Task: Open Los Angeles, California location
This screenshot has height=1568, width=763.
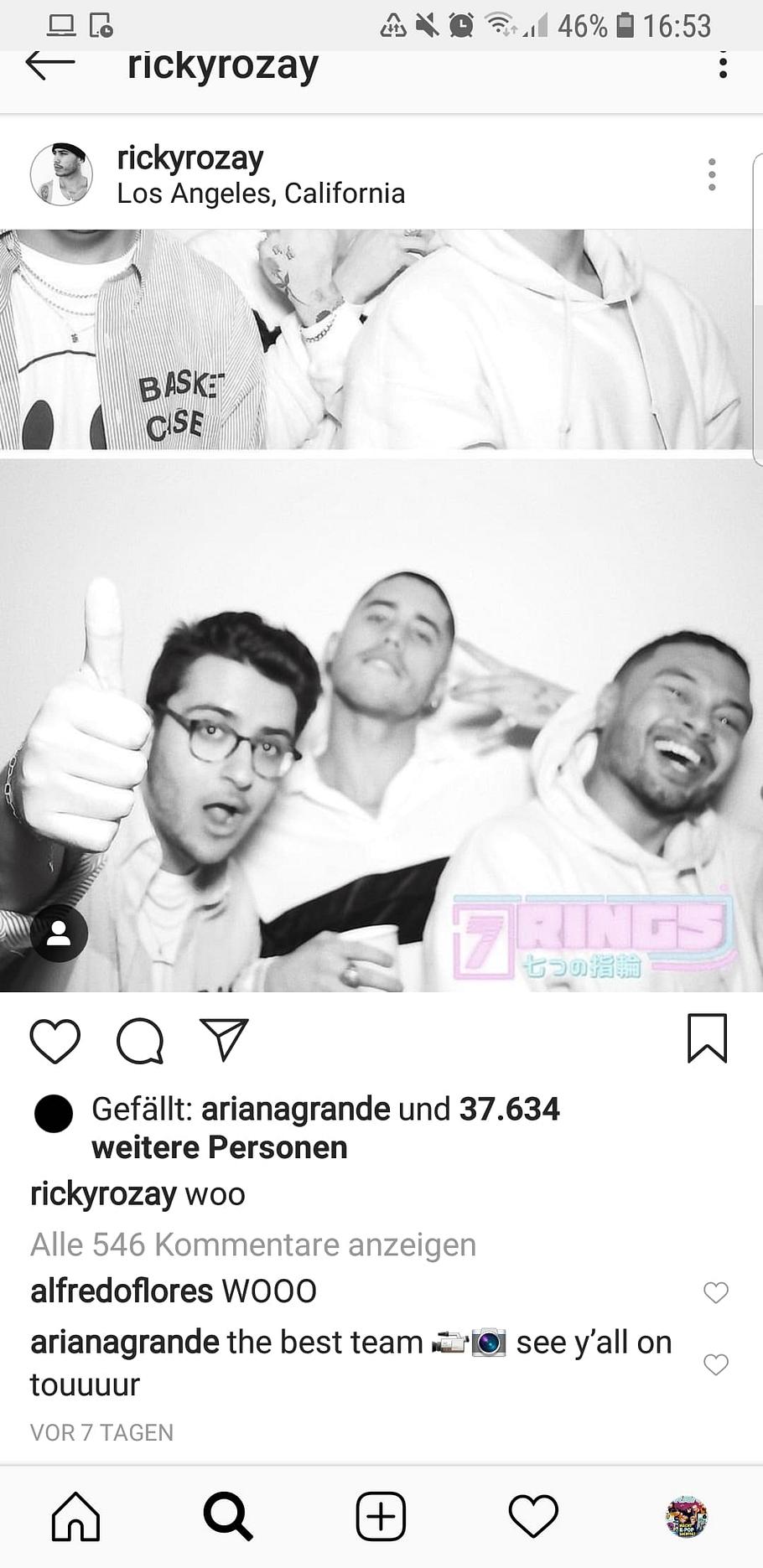Action: pos(261,194)
